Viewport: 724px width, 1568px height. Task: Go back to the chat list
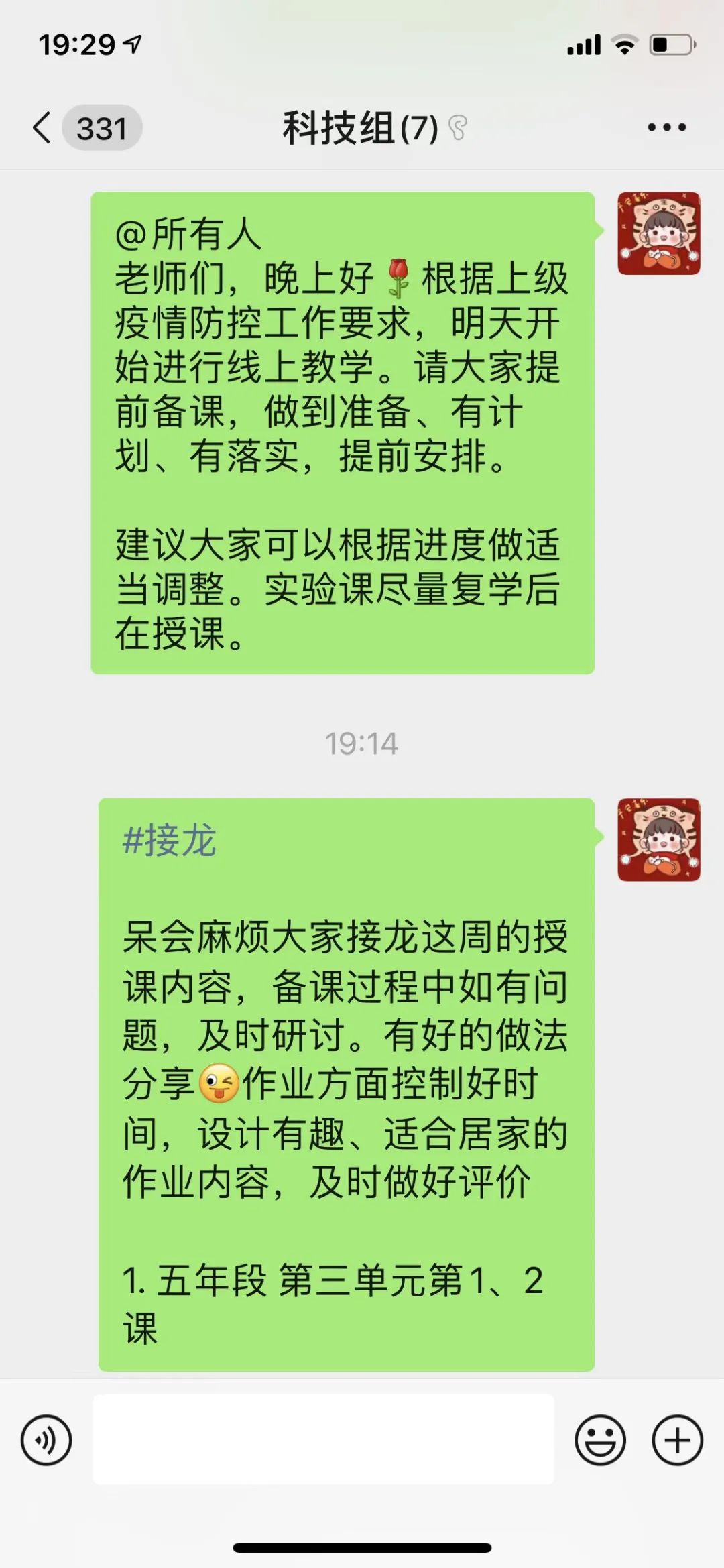click(x=43, y=127)
